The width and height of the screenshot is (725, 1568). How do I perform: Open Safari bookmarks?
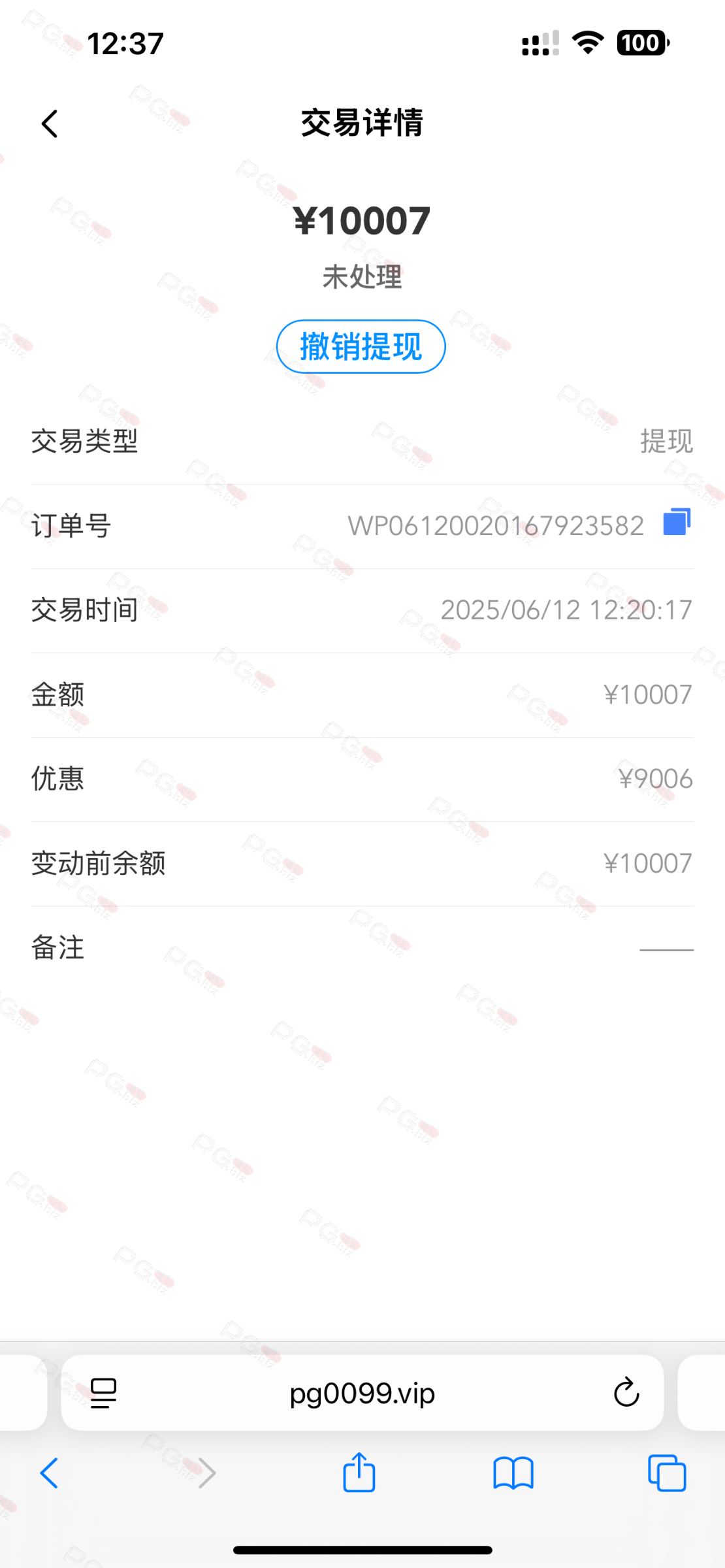[x=513, y=1473]
